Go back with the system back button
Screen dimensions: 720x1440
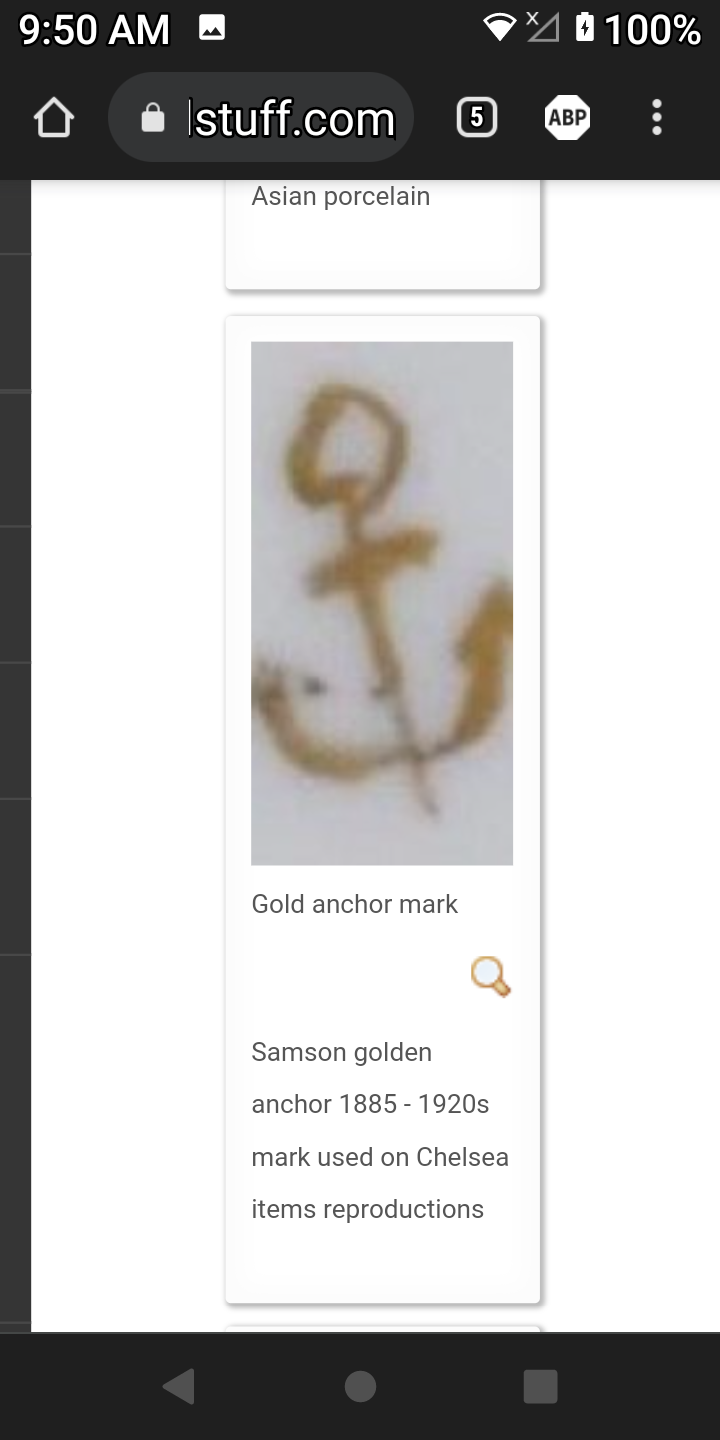[x=179, y=1387]
